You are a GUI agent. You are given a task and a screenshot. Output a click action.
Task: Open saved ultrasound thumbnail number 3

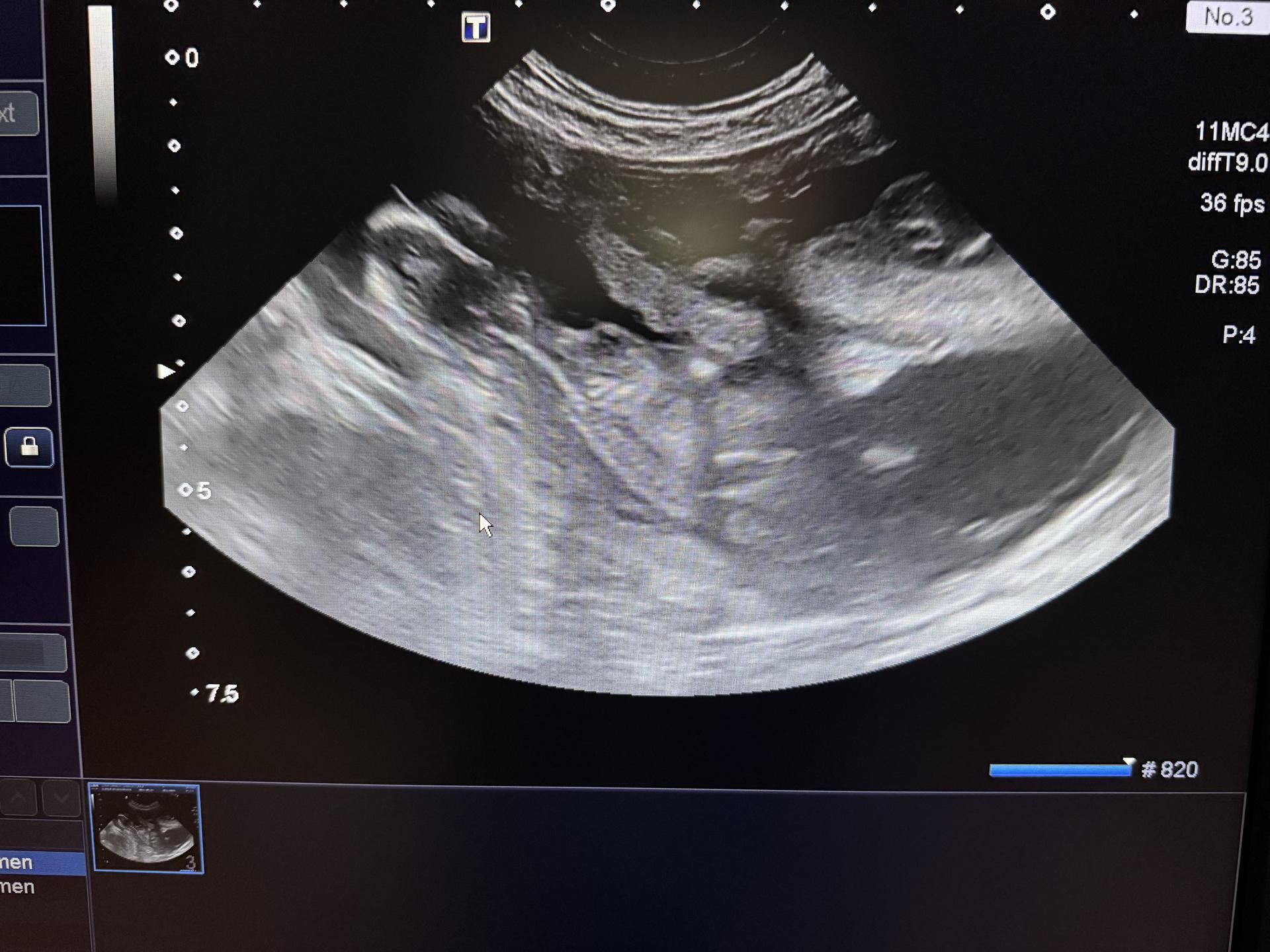click(146, 828)
